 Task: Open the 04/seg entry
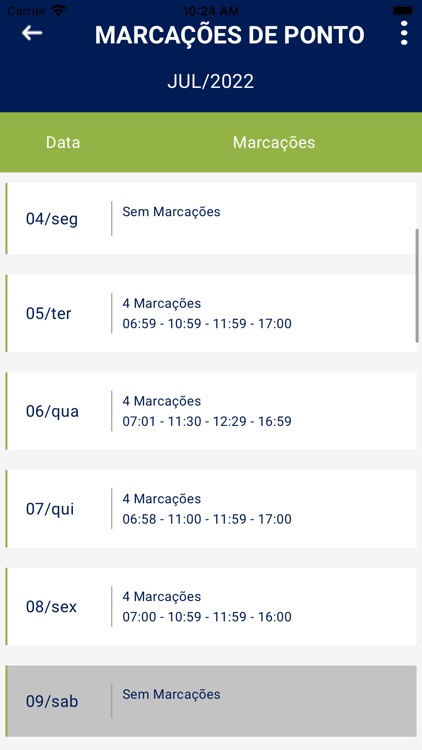point(211,219)
